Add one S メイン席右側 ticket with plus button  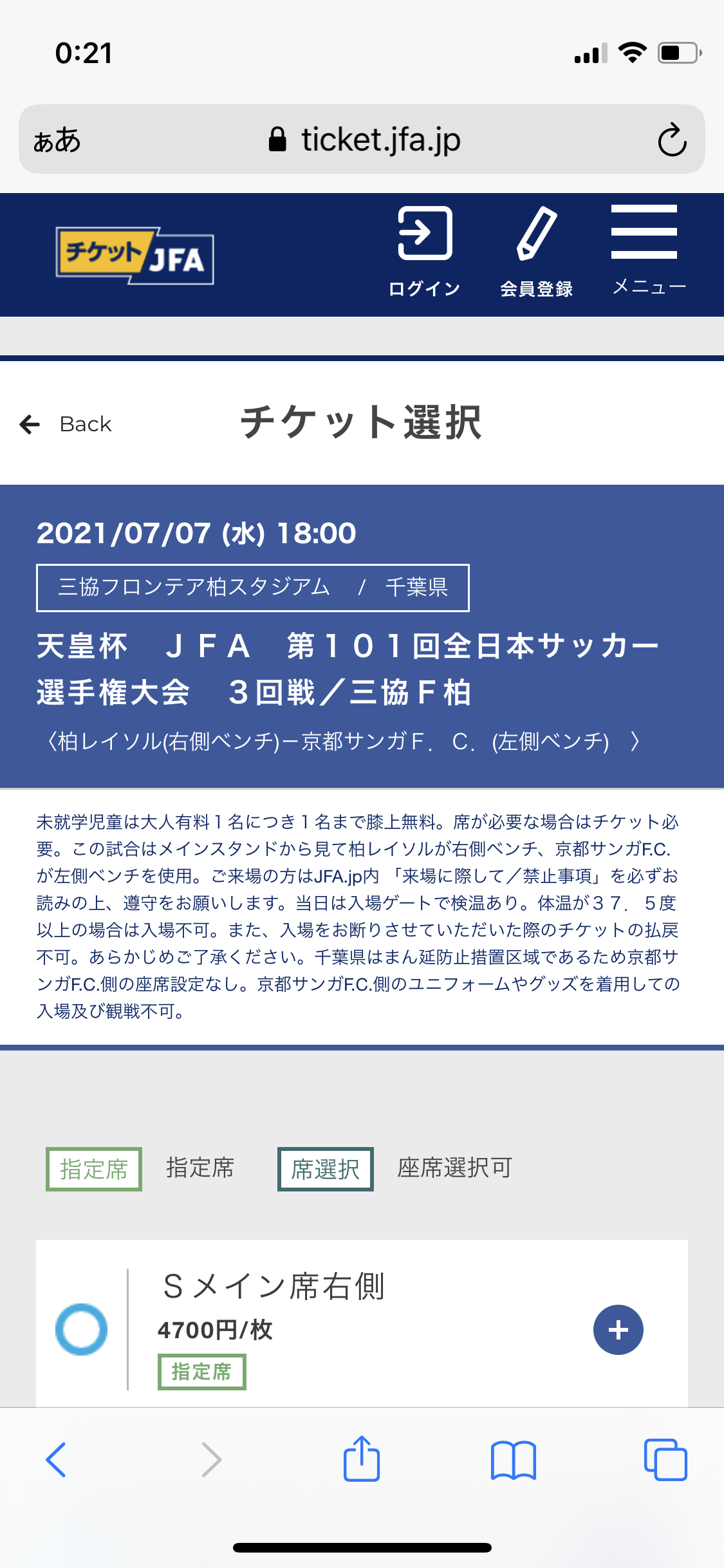click(618, 1330)
